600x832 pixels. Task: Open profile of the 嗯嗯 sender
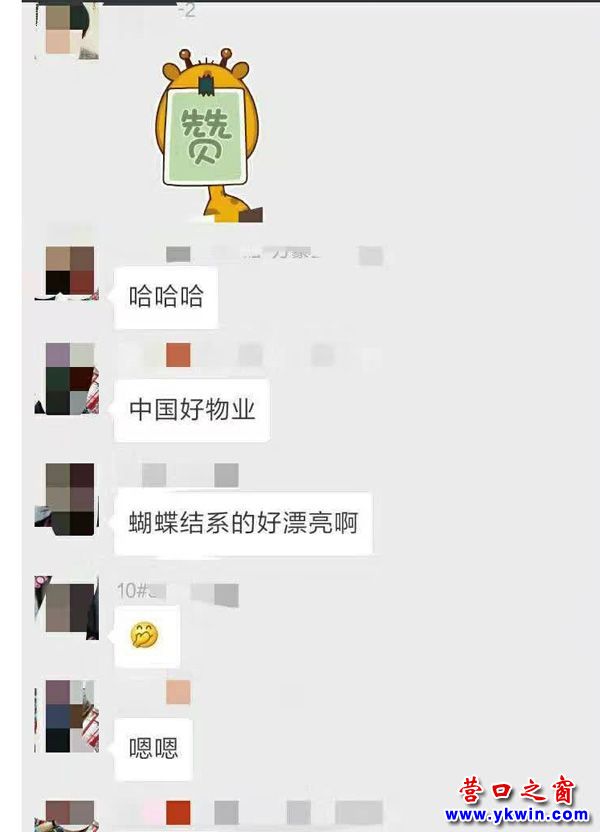pos(68,716)
